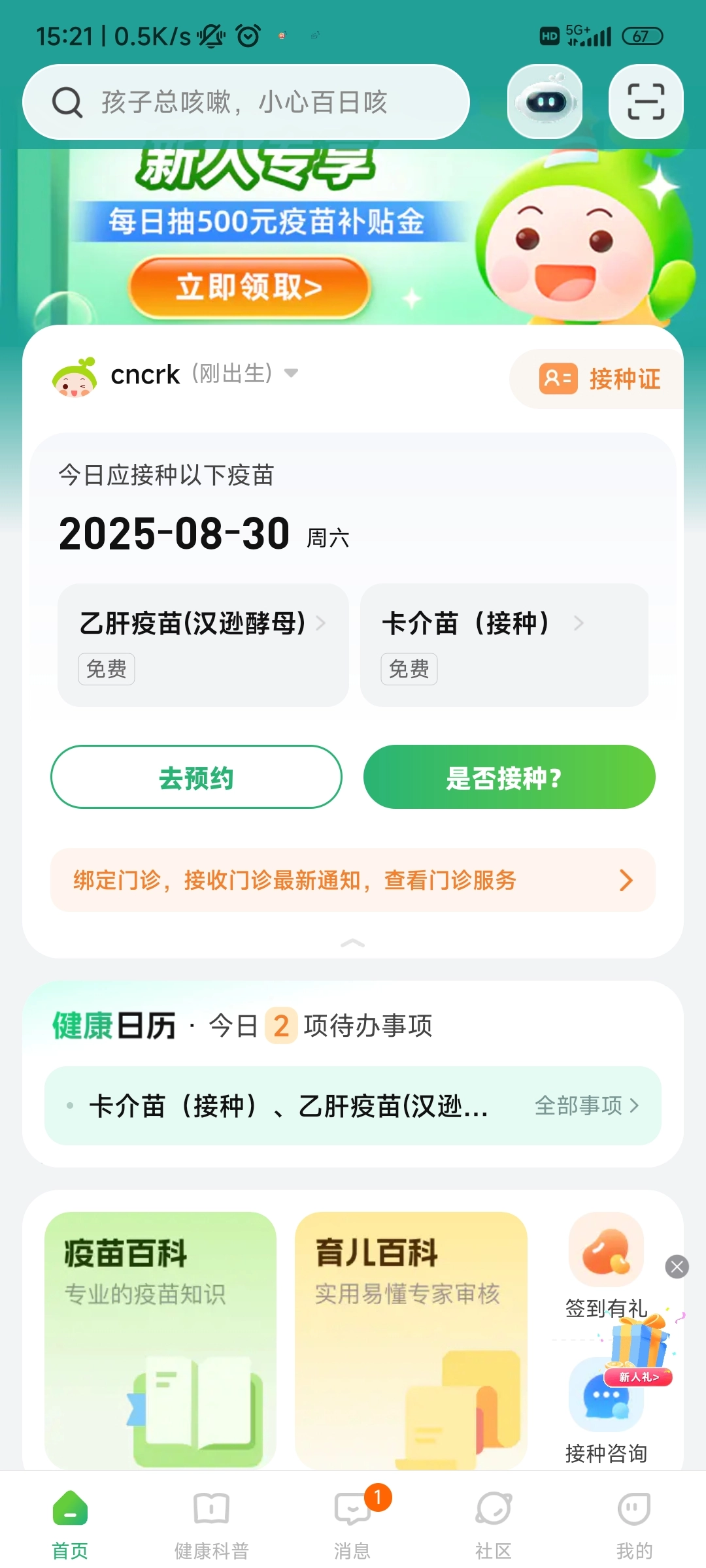
Task: Tap the 是否接种? button
Action: tap(509, 777)
